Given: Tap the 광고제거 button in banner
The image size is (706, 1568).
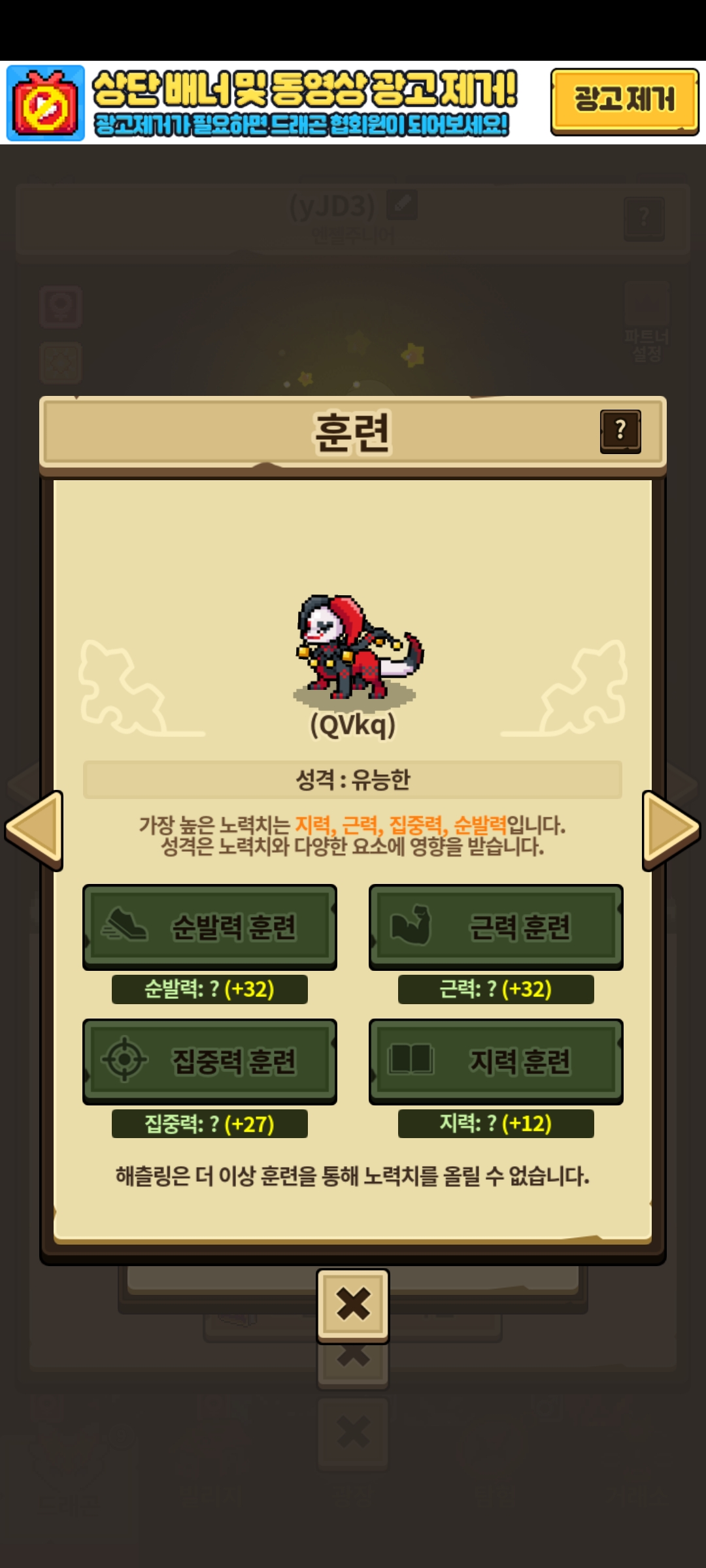Looking at the screenshot, I should pos(624,101).
